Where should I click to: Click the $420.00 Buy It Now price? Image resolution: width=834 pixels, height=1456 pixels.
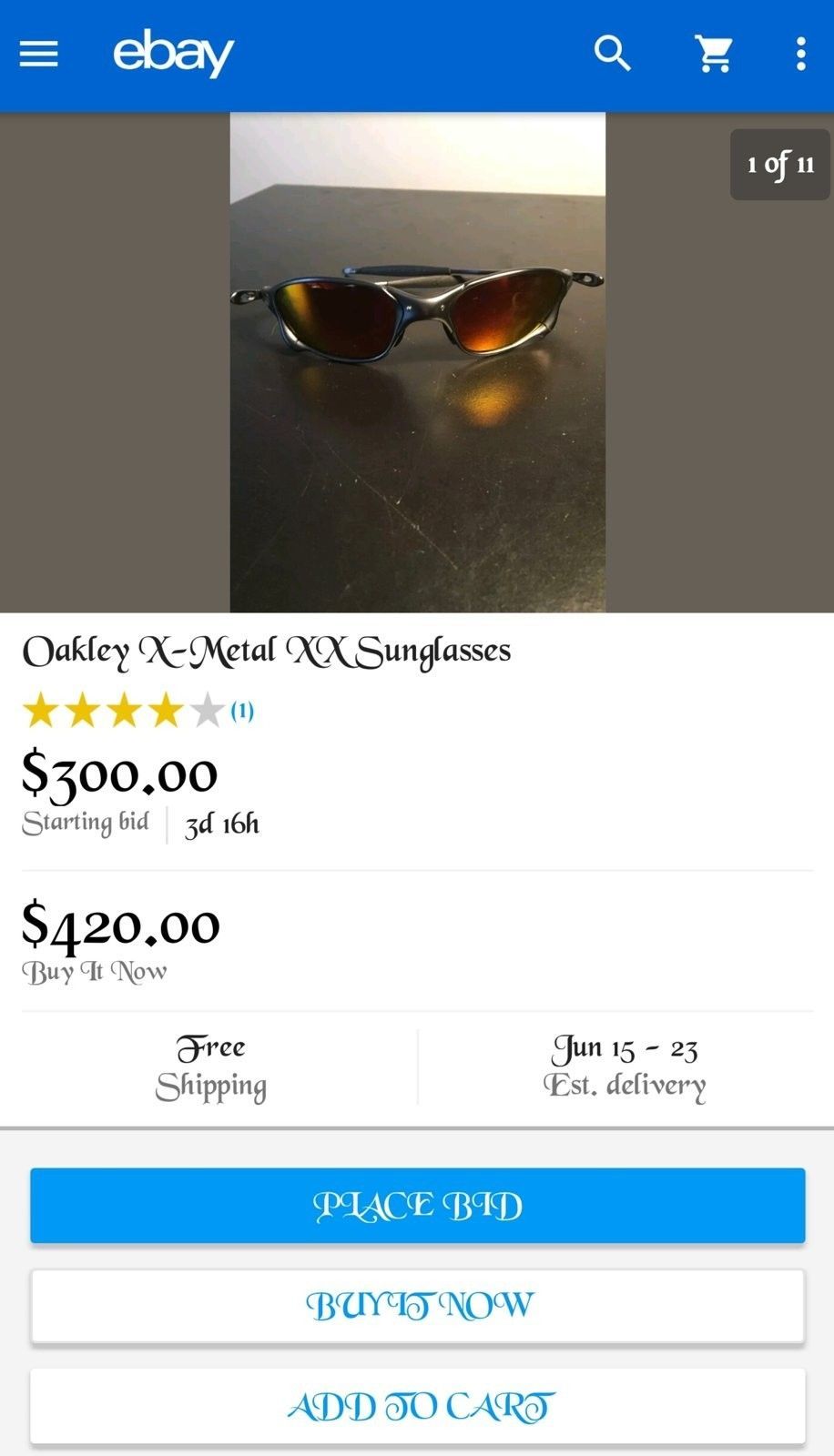(x=119, y=928)
